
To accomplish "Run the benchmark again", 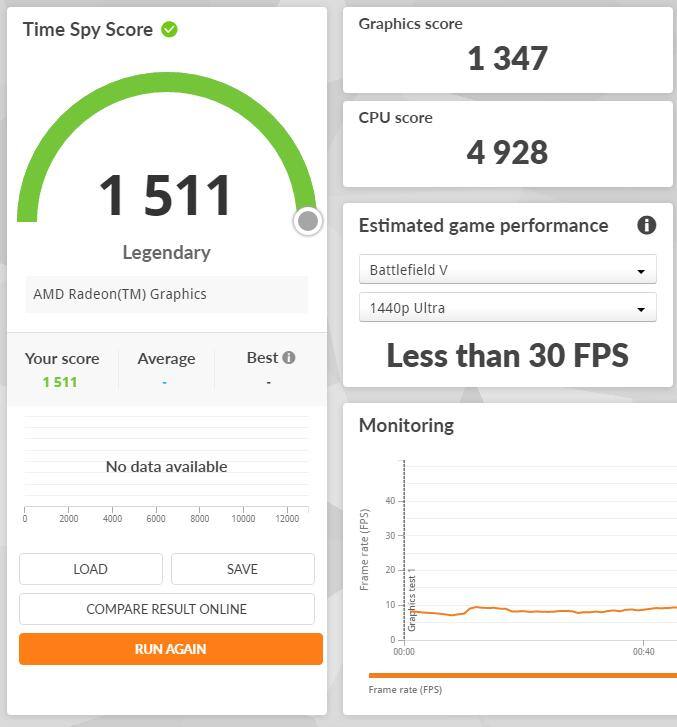I will point(170,649).
